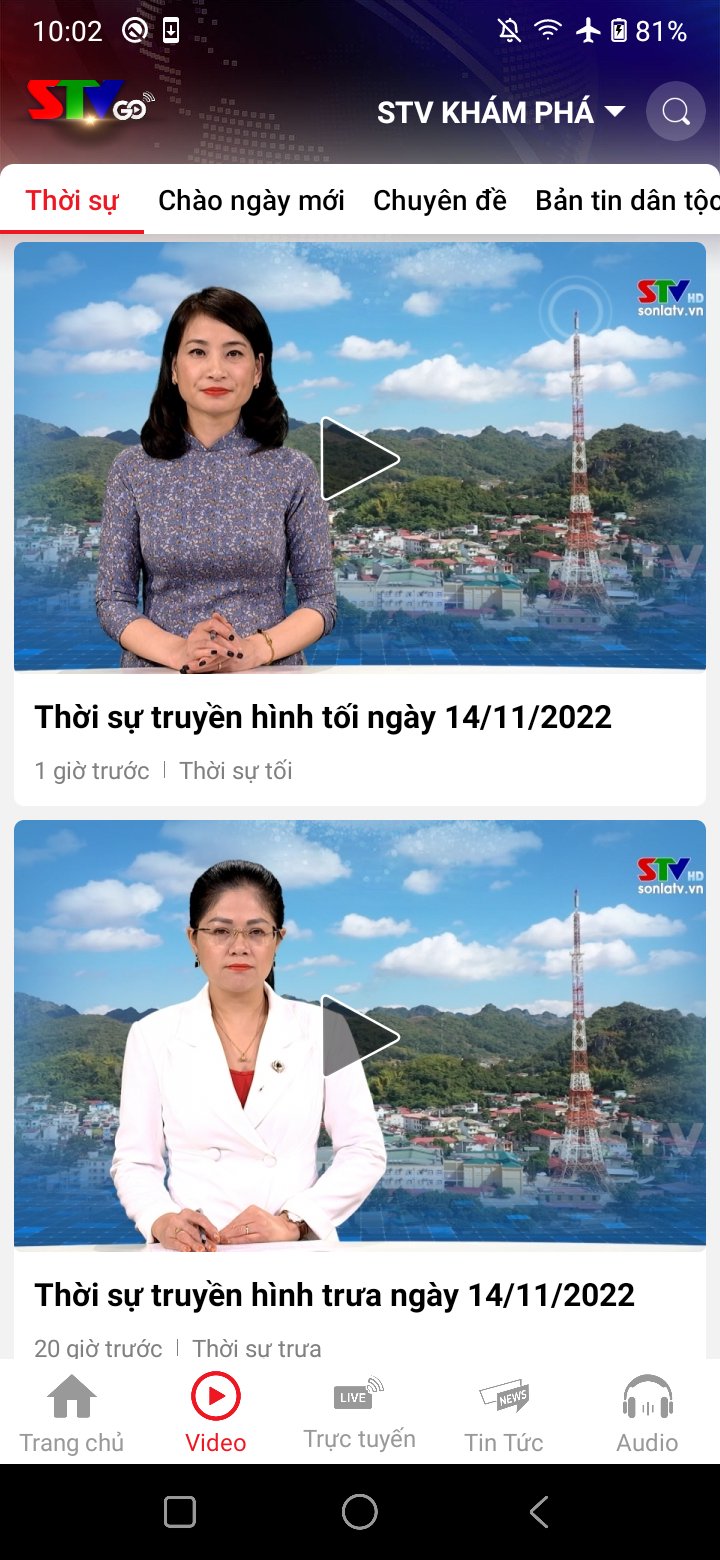Screen dimensions: 720x1560
Task: Select the Thời sự tab
Action: (72, 200)
